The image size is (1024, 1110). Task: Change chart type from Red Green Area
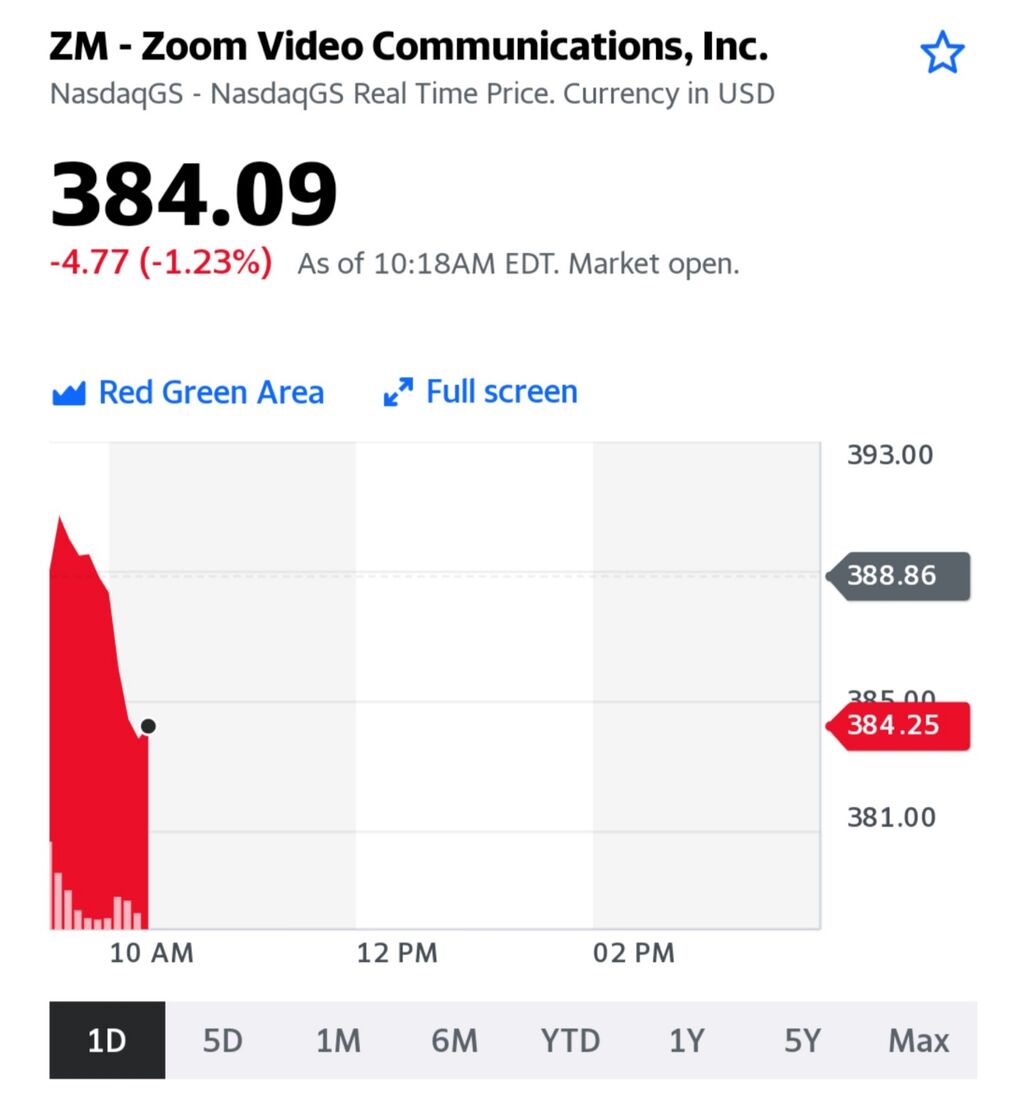click(188, 392)
